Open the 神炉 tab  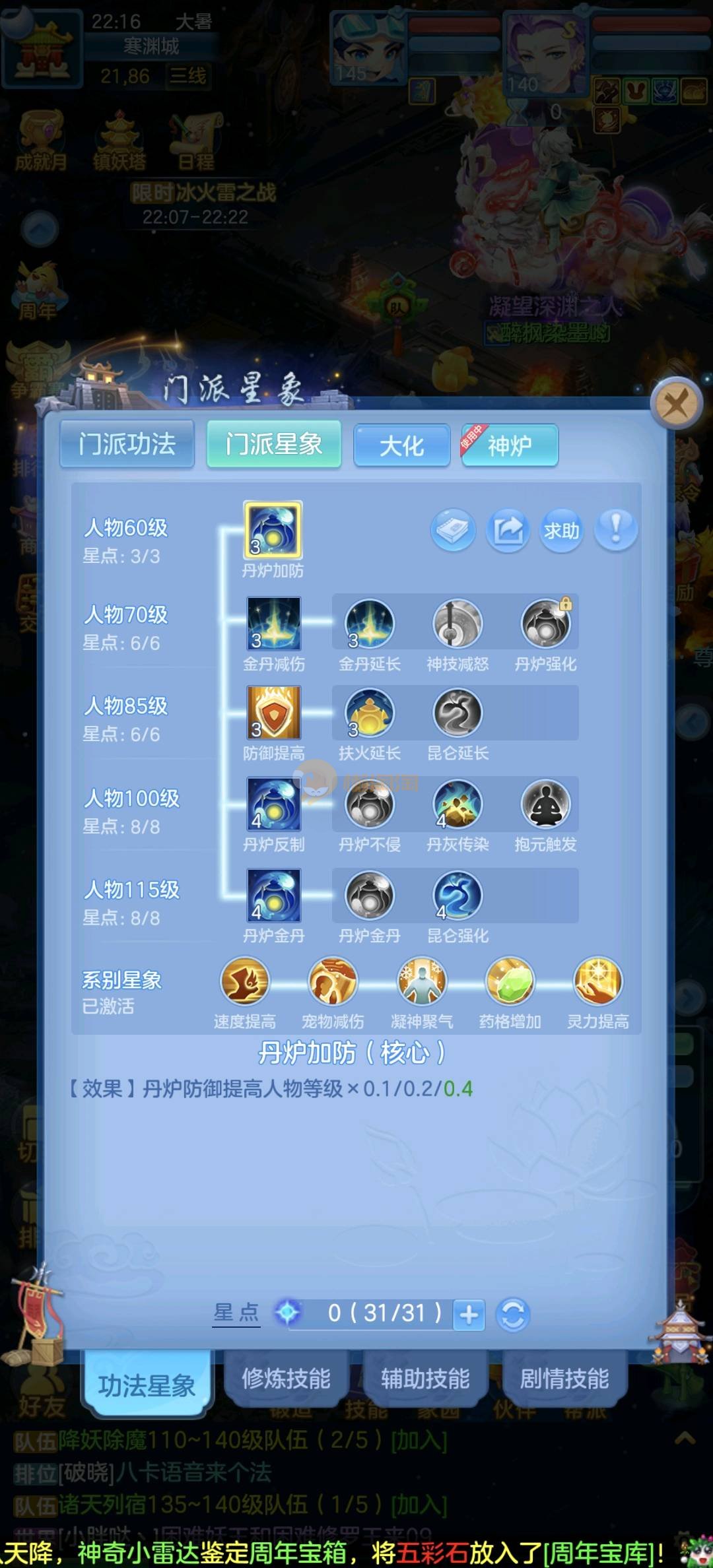pyautogui.click(x=510, y=446)
